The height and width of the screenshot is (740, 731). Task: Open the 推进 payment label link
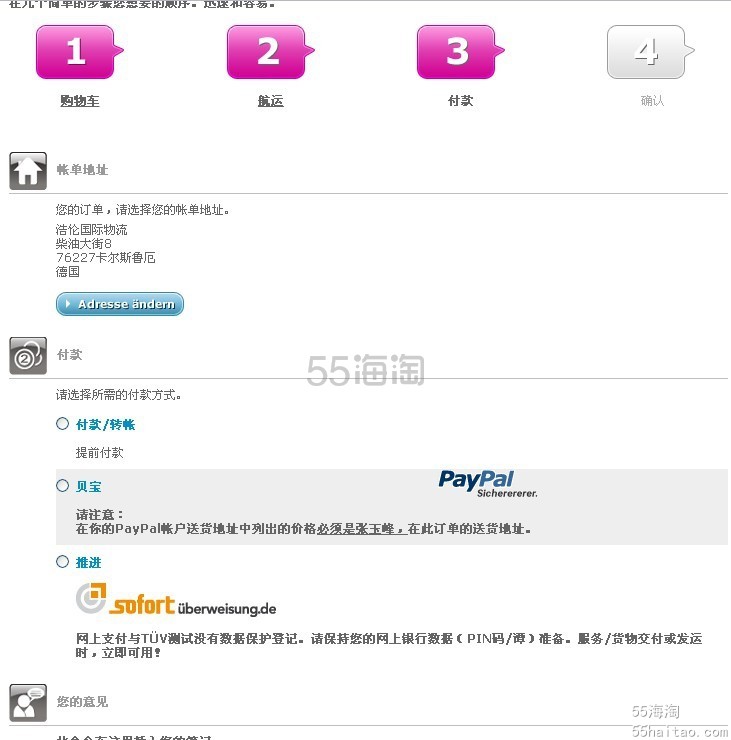(x=89, y=562)
